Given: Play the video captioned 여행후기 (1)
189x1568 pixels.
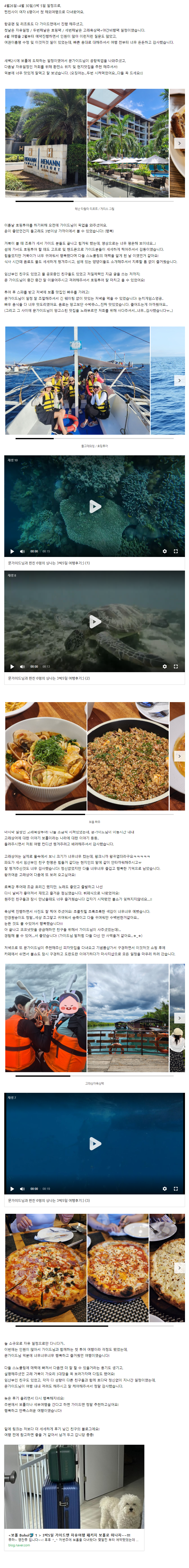Looking at the screenshot, I should 95,506.
